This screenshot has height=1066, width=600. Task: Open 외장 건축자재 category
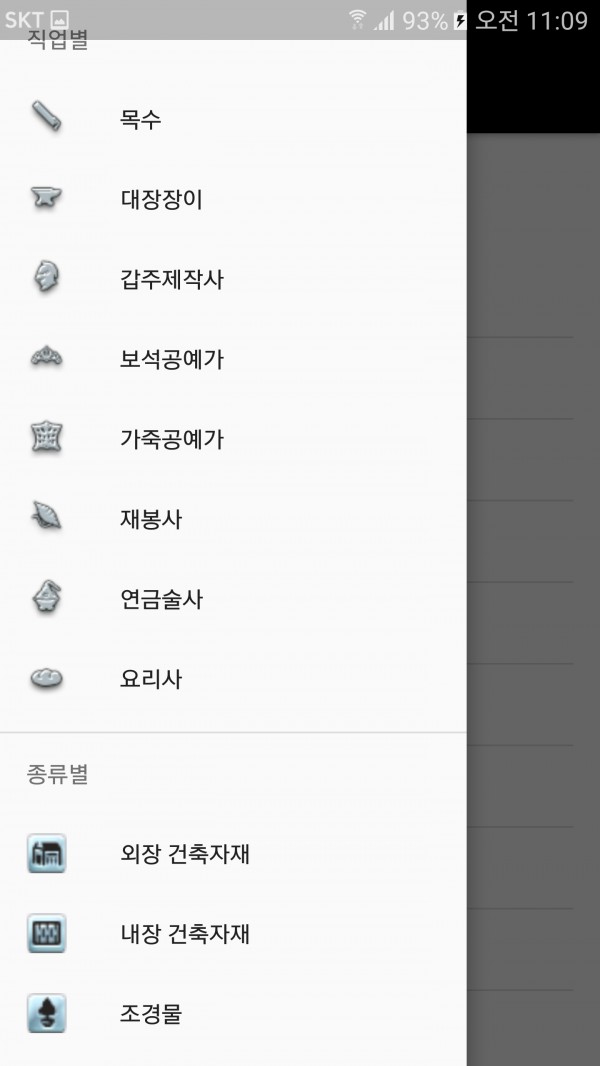pos(233,854)
